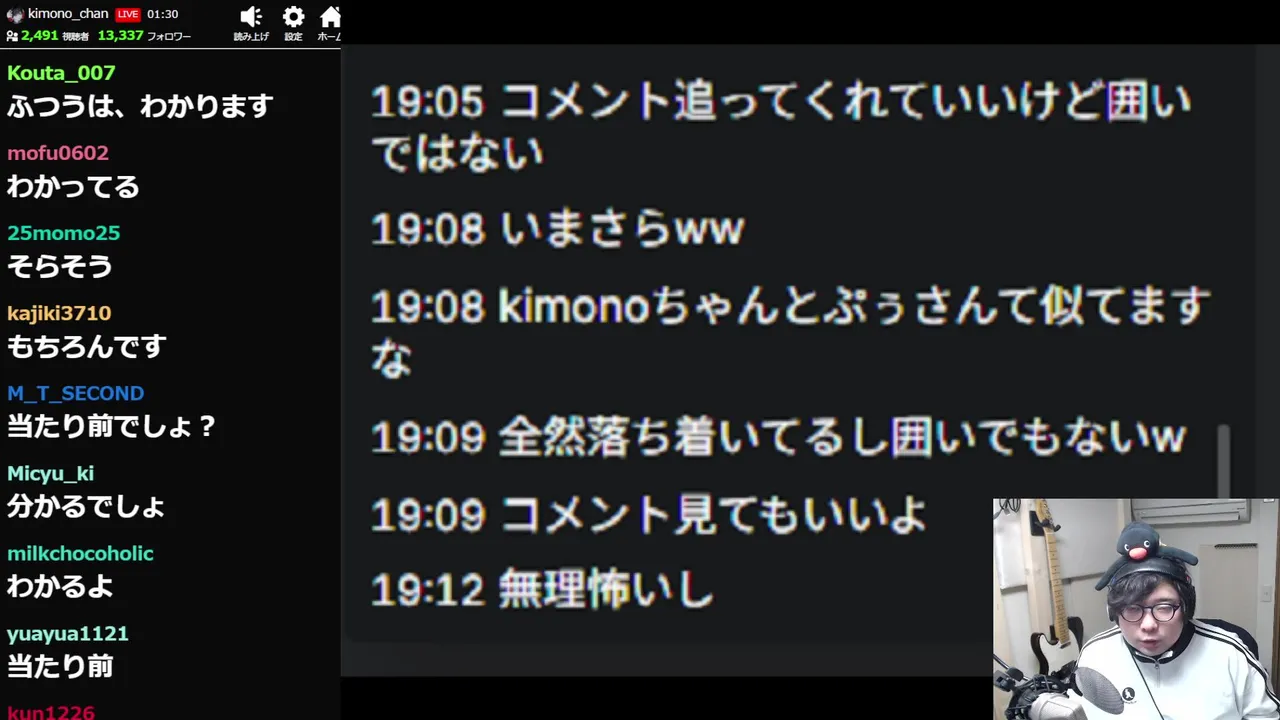Show details for user yuayua1121

[x=68, y=633]
